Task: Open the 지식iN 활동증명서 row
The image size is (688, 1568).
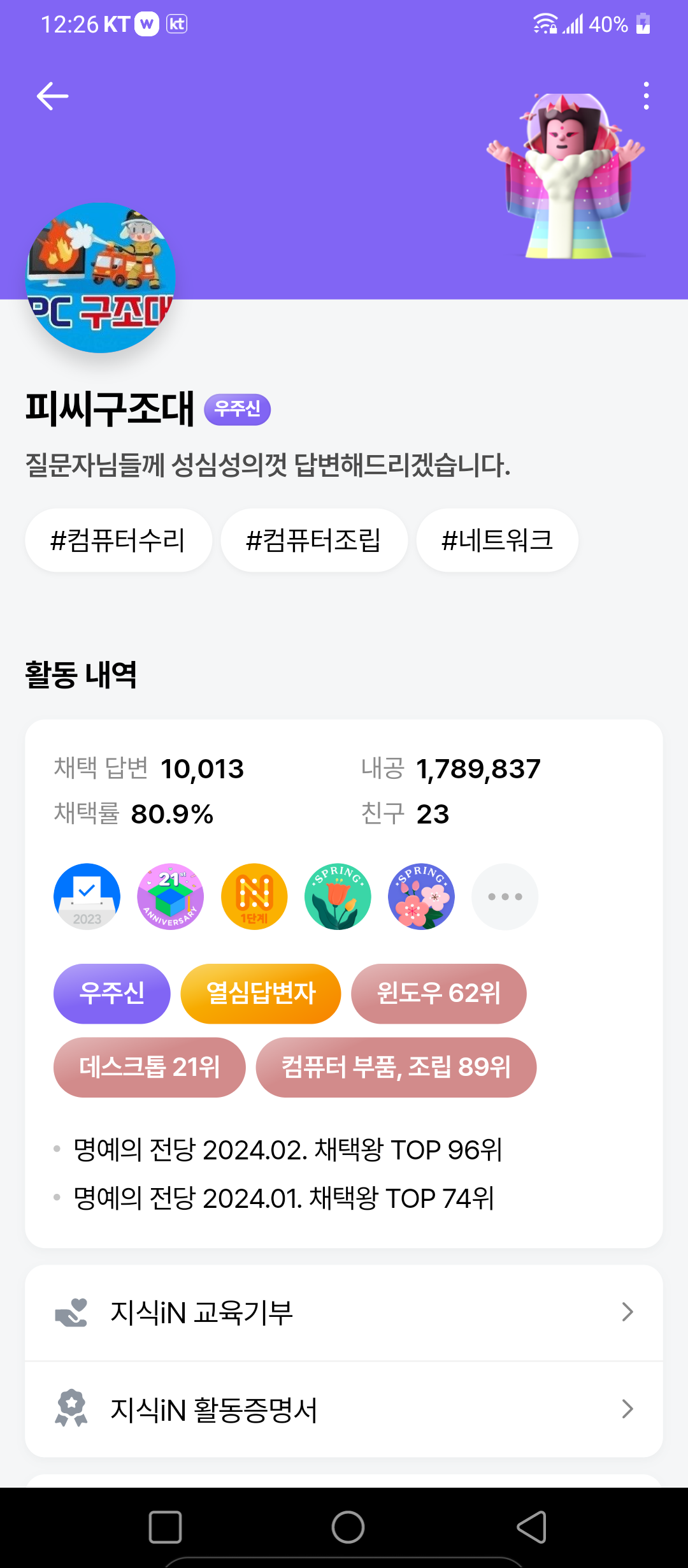Action: [x=344, y=1409]
